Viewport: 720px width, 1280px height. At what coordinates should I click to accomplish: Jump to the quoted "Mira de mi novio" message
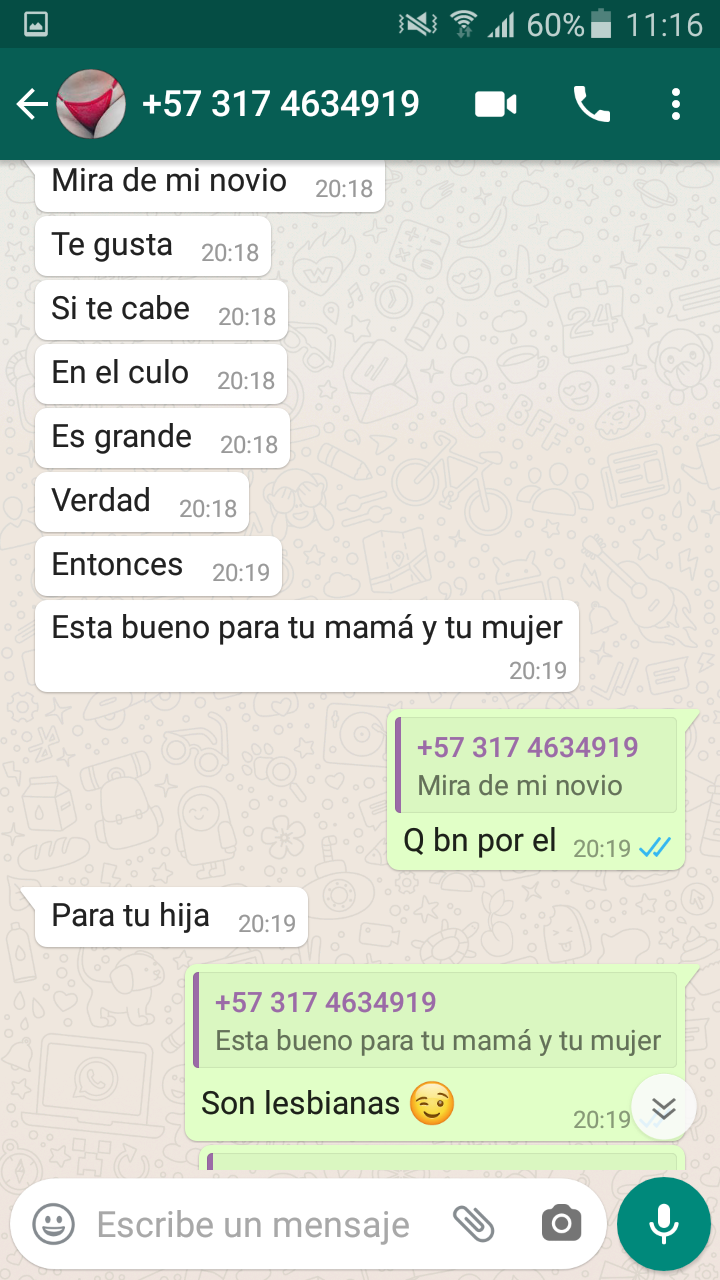[x=537, y=766]
